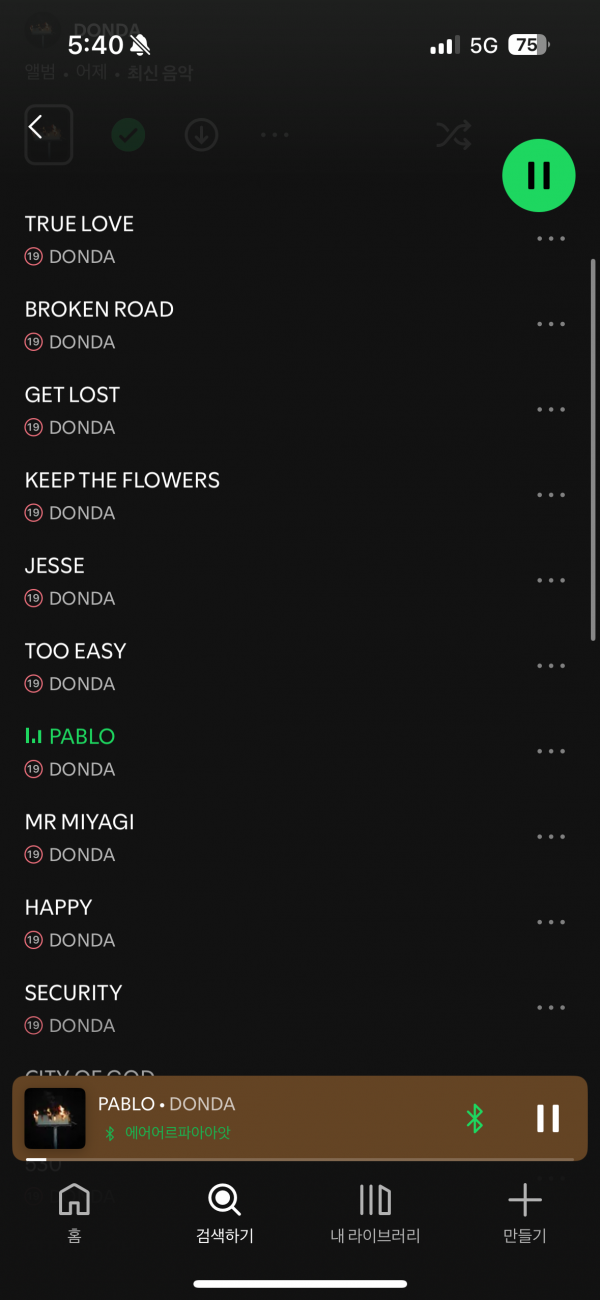600x1300 pixels.
Task: Remove the album from your library (green check)
Action: [x=128, y=135]
